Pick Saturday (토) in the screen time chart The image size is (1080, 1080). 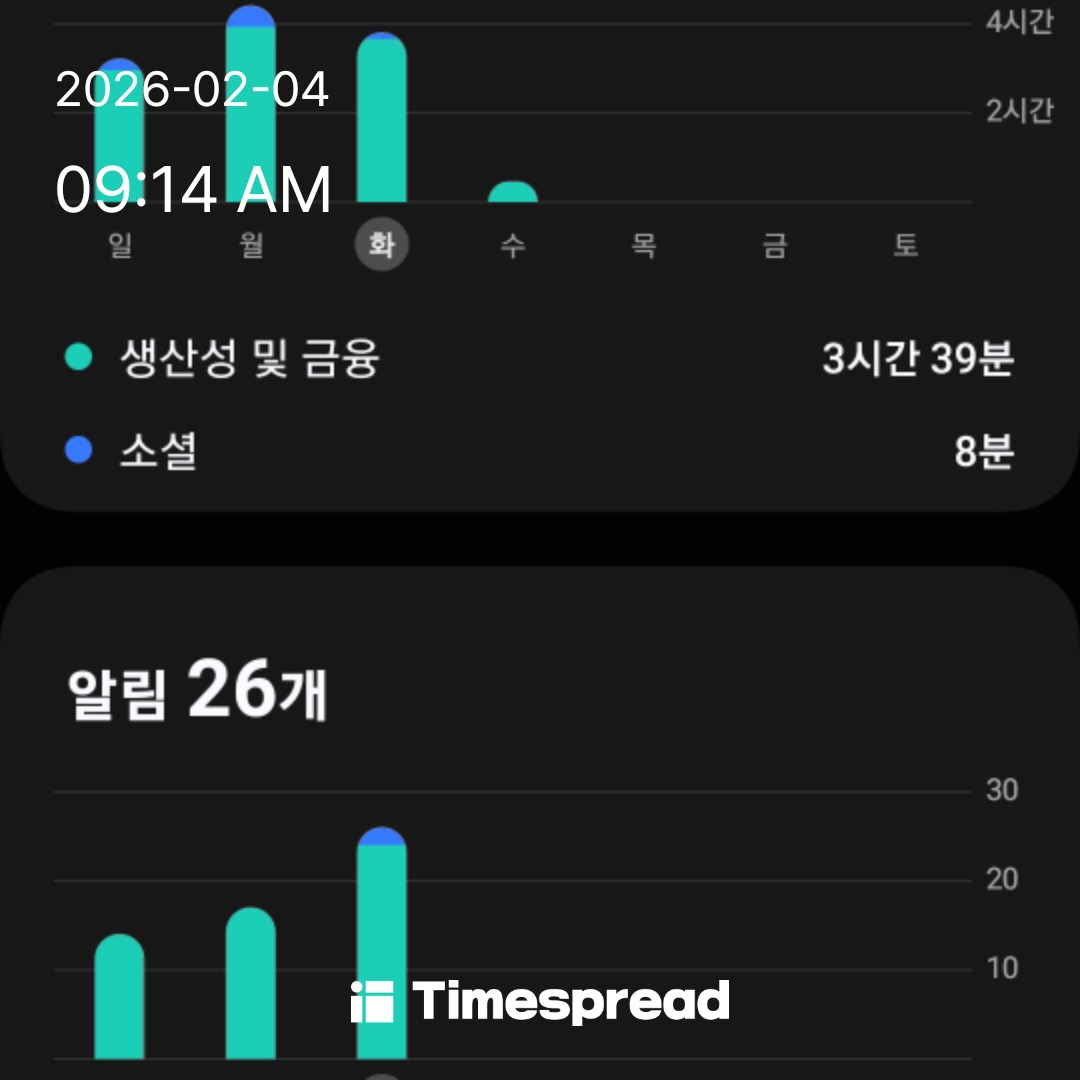click(x=906, y=245)
